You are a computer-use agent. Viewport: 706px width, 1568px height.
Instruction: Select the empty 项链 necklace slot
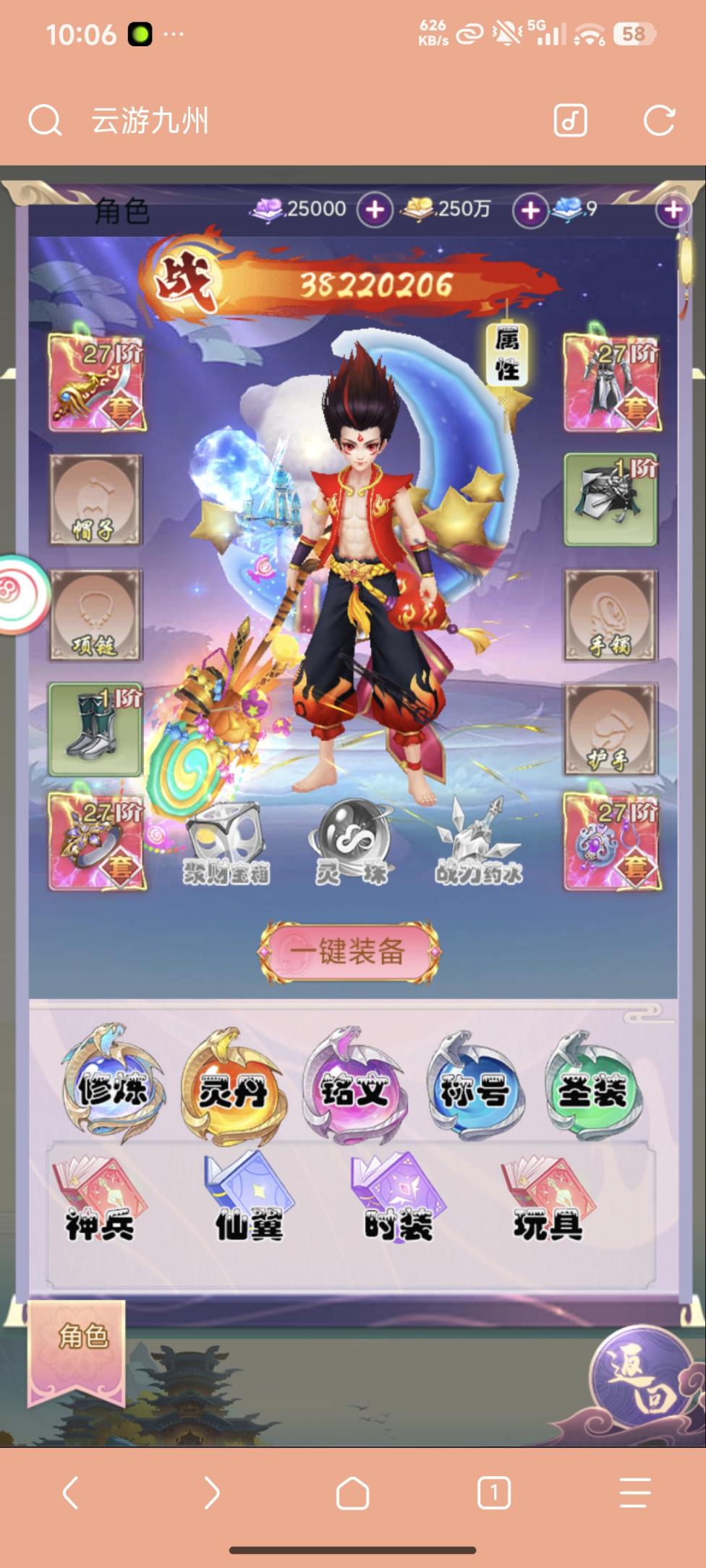tap(95, 614)
